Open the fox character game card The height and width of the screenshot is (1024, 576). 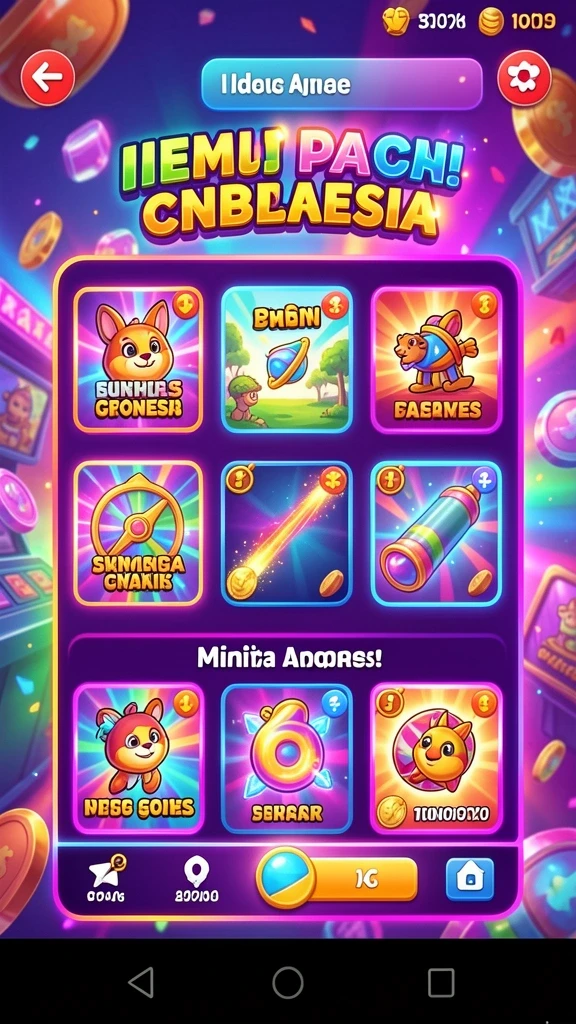[x=138, y=359]
